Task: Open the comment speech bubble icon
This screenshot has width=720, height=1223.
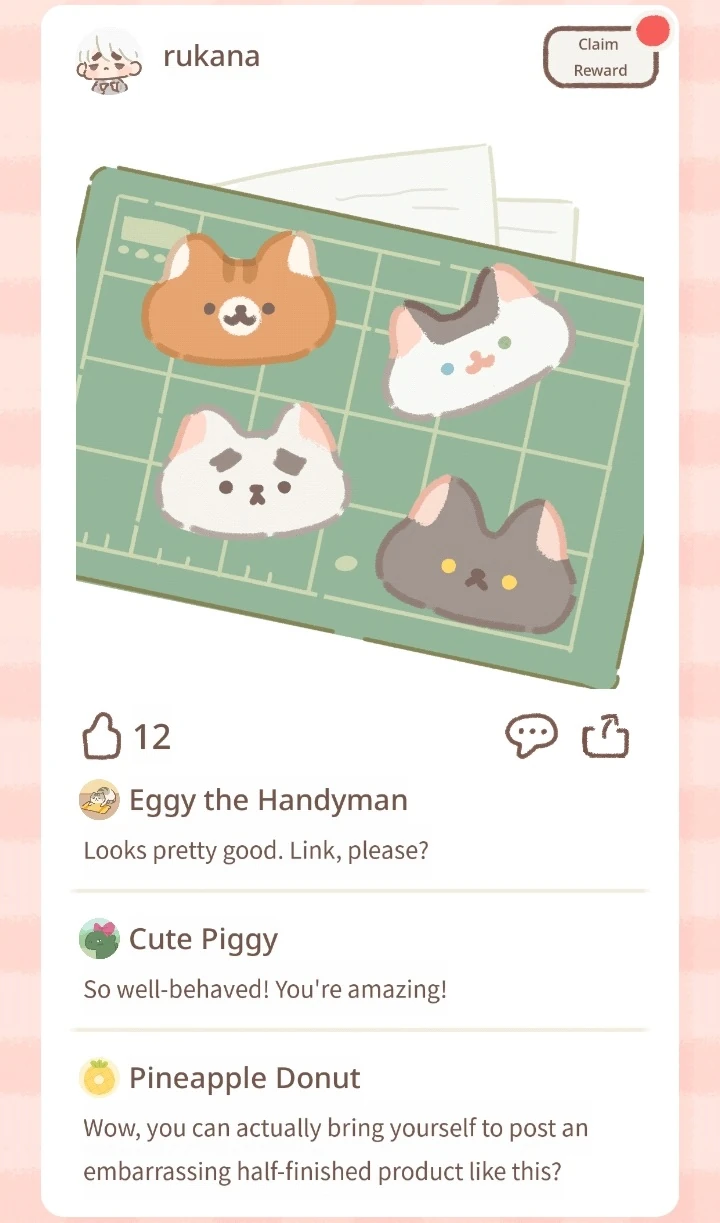Action: point(531,737)
